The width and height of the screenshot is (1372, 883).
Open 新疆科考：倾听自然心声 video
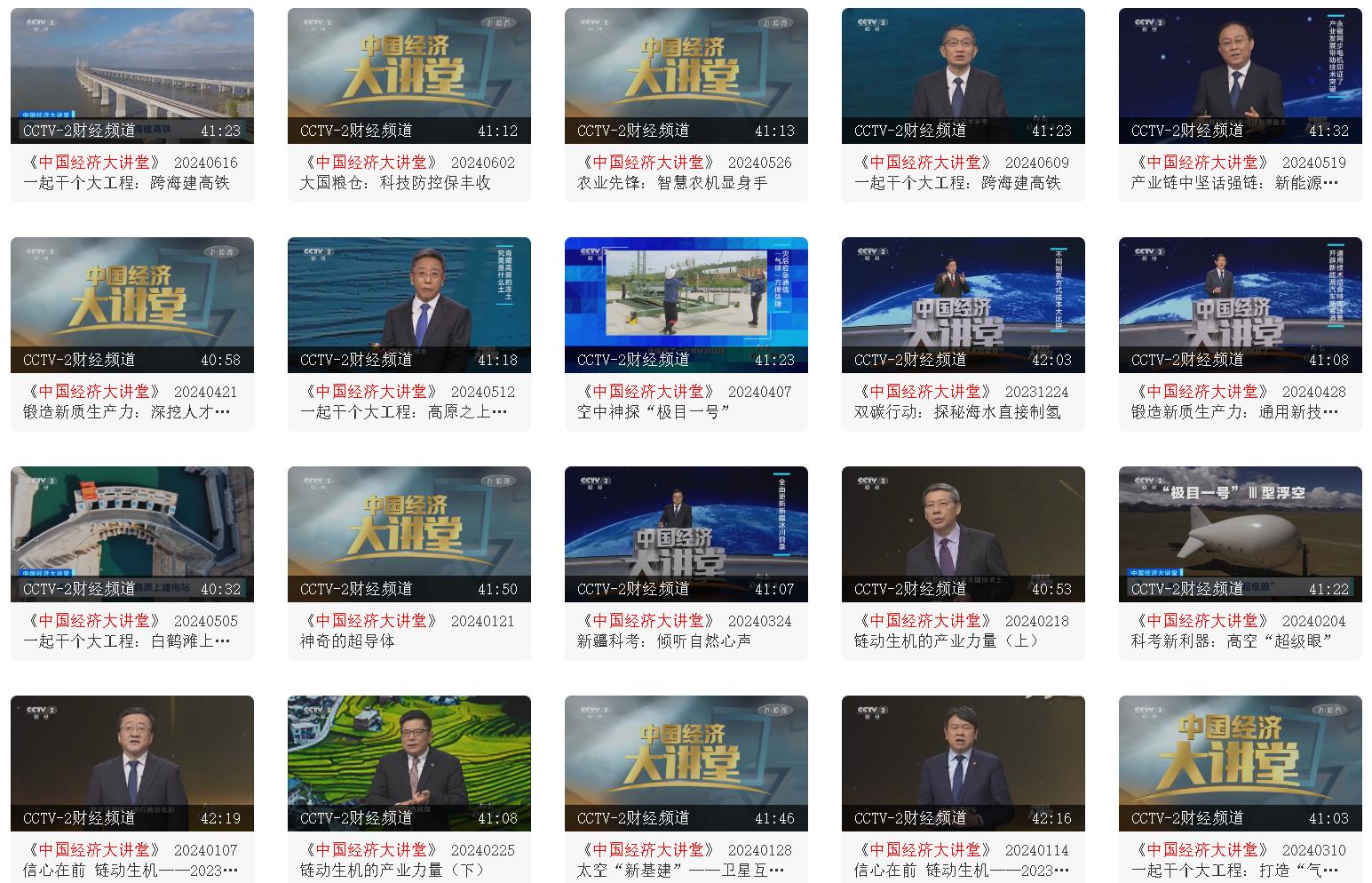coord(686,534)
